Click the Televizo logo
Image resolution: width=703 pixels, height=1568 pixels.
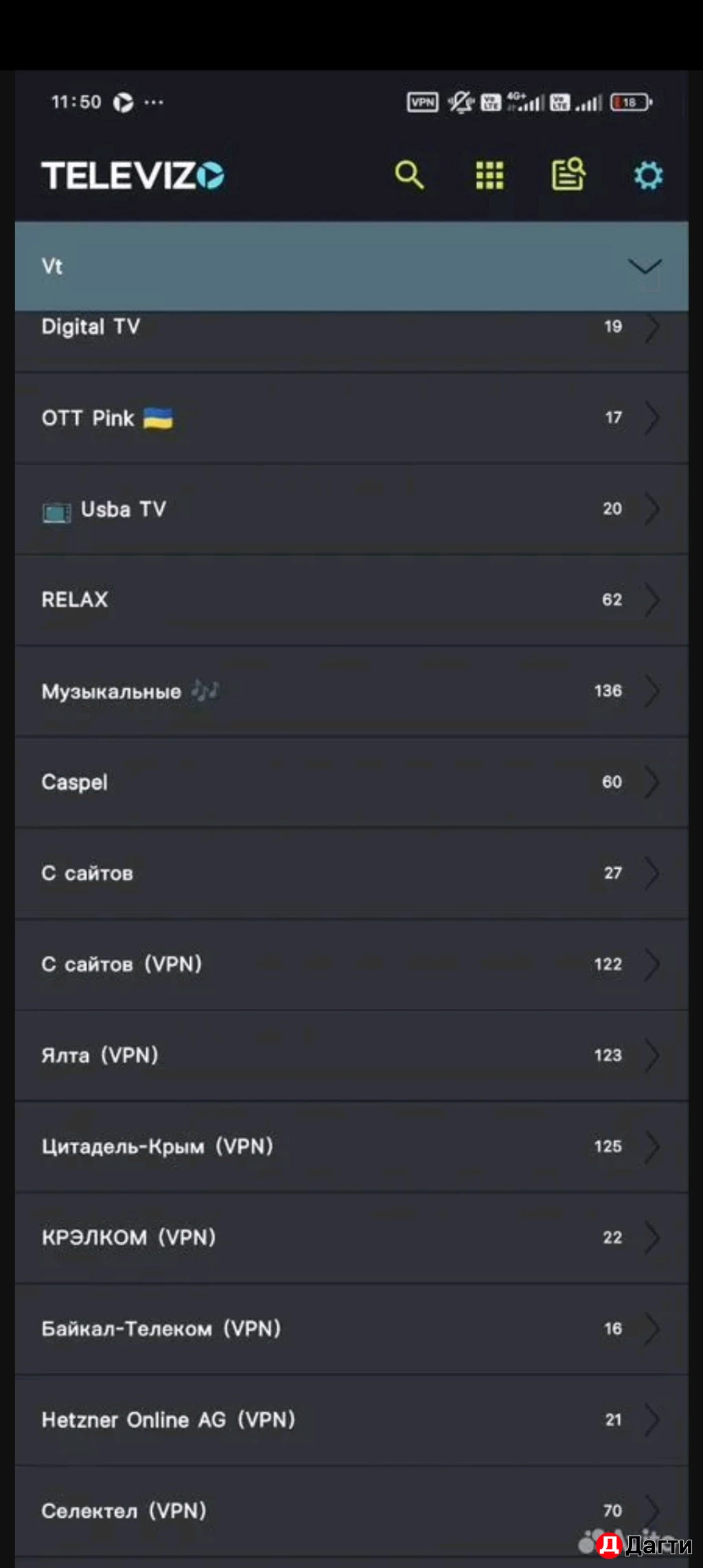pyautogui.click(x=130, y=174)
